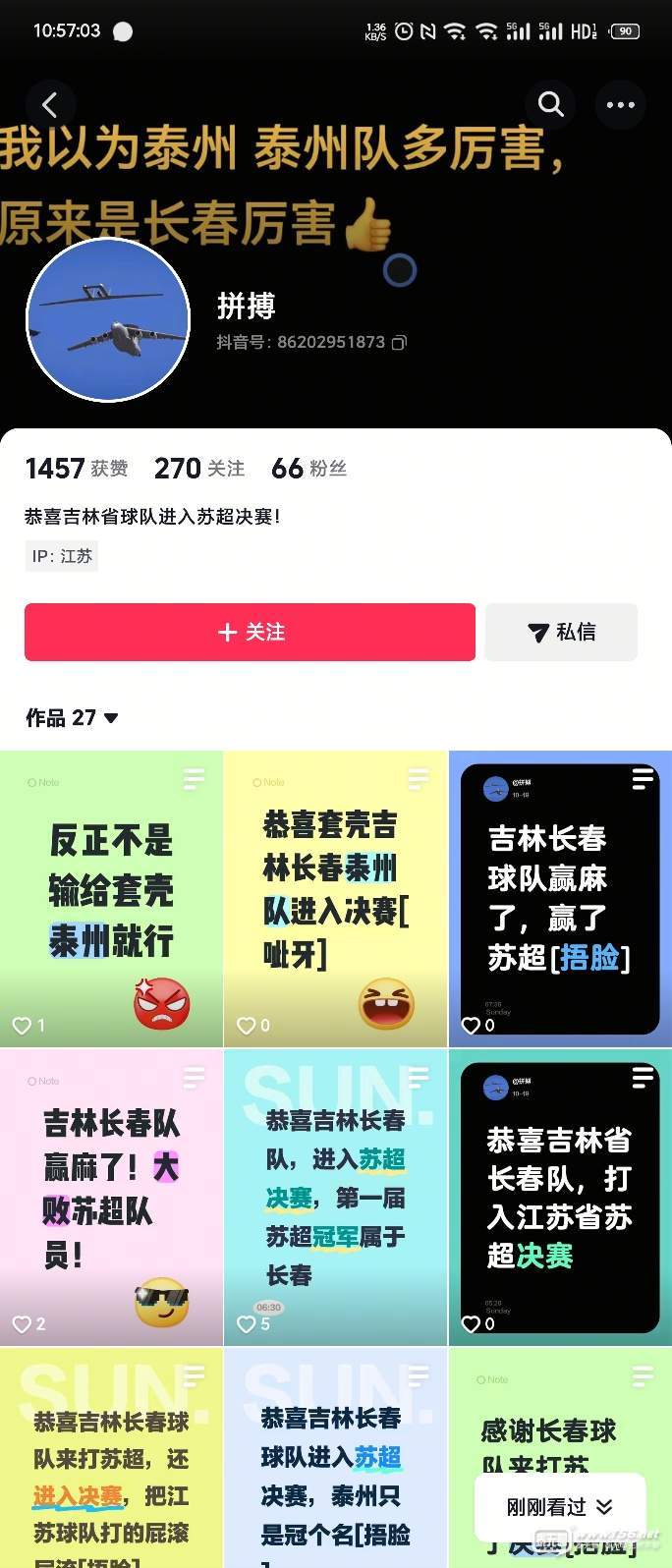Open the post 恭喜套壳吉林长春泰州队进入决赛
Viewport: 672px width, 1568px height.
(x=336, y=899)
